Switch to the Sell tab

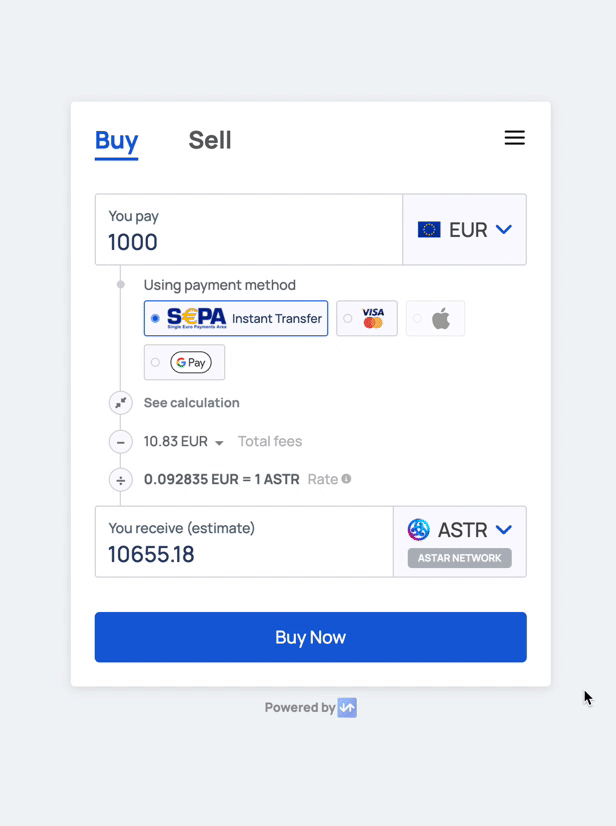[x=209, y=140]
